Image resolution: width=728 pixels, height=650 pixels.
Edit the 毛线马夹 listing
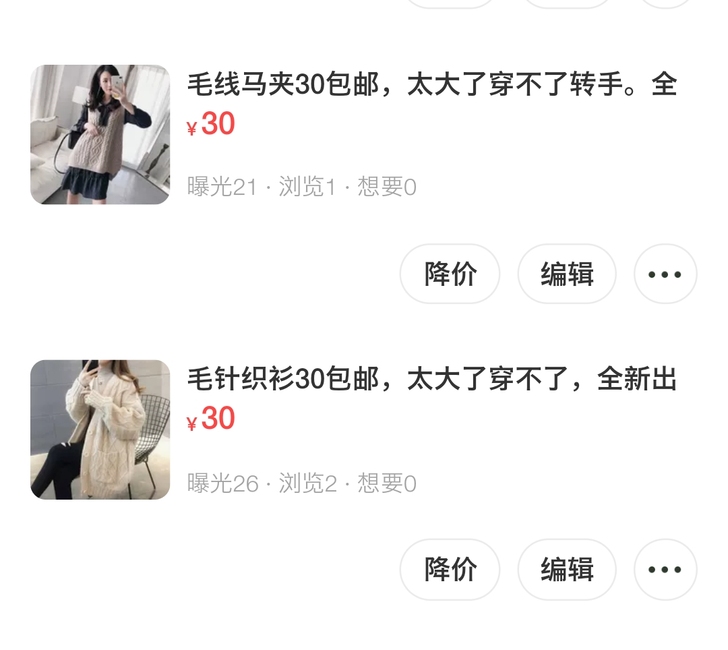coord(567,274)
